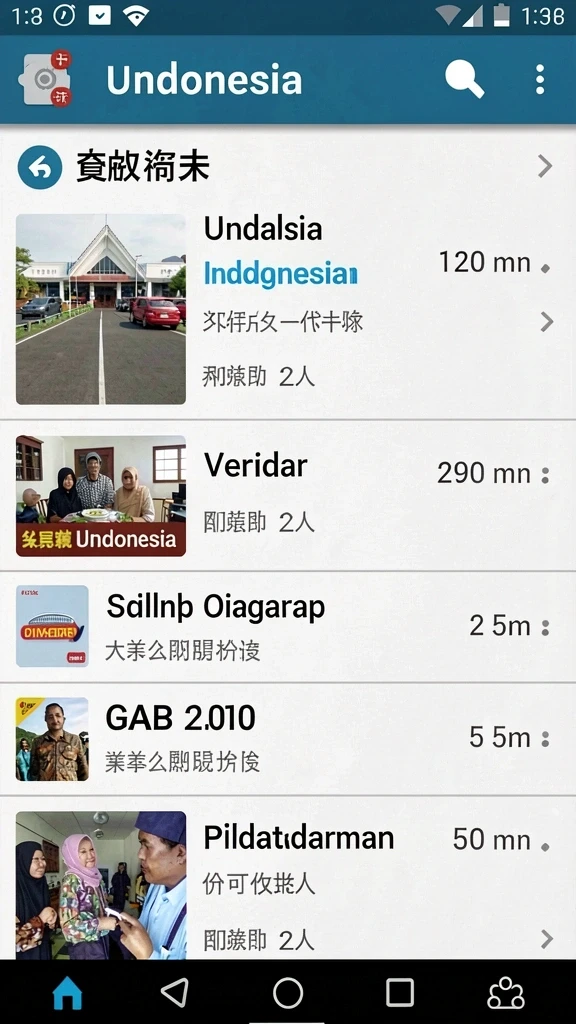Open recent apps with the square button
The image size is (576, 1024).
(x=400, y=993)
